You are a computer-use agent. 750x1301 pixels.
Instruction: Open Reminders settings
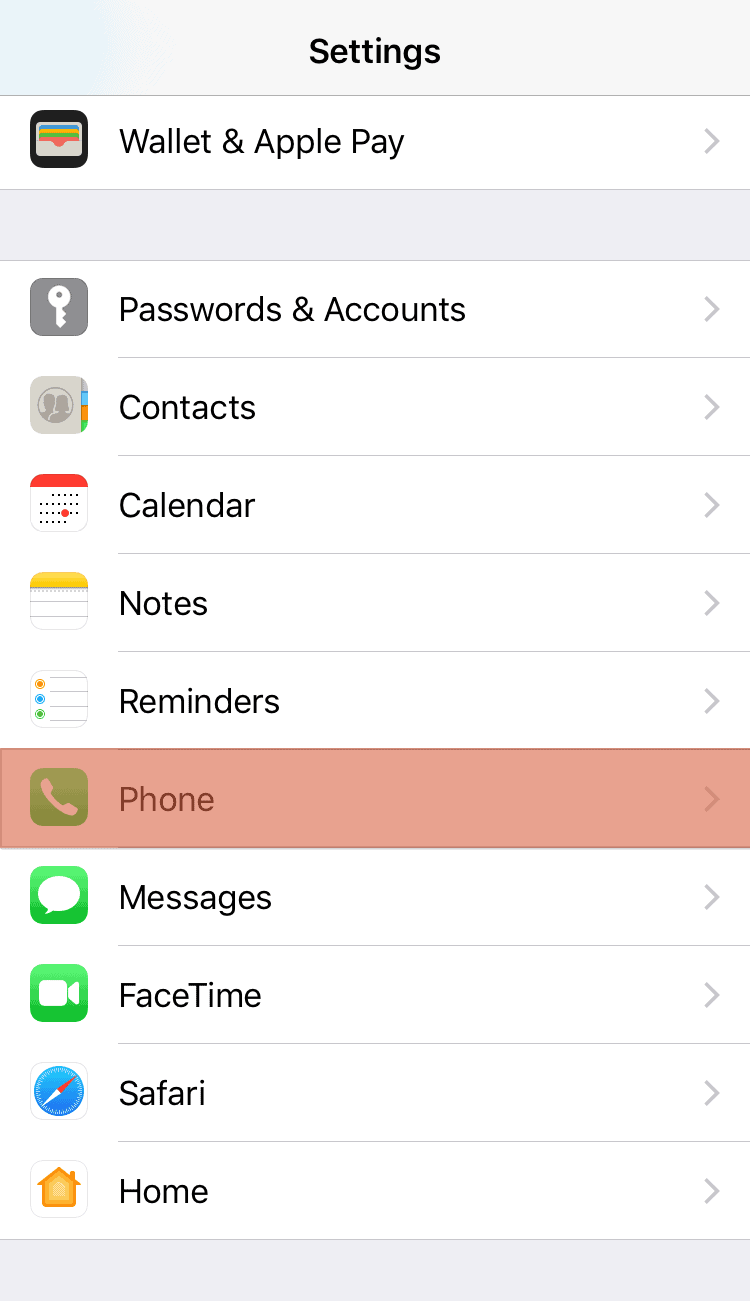coord(375,701)
